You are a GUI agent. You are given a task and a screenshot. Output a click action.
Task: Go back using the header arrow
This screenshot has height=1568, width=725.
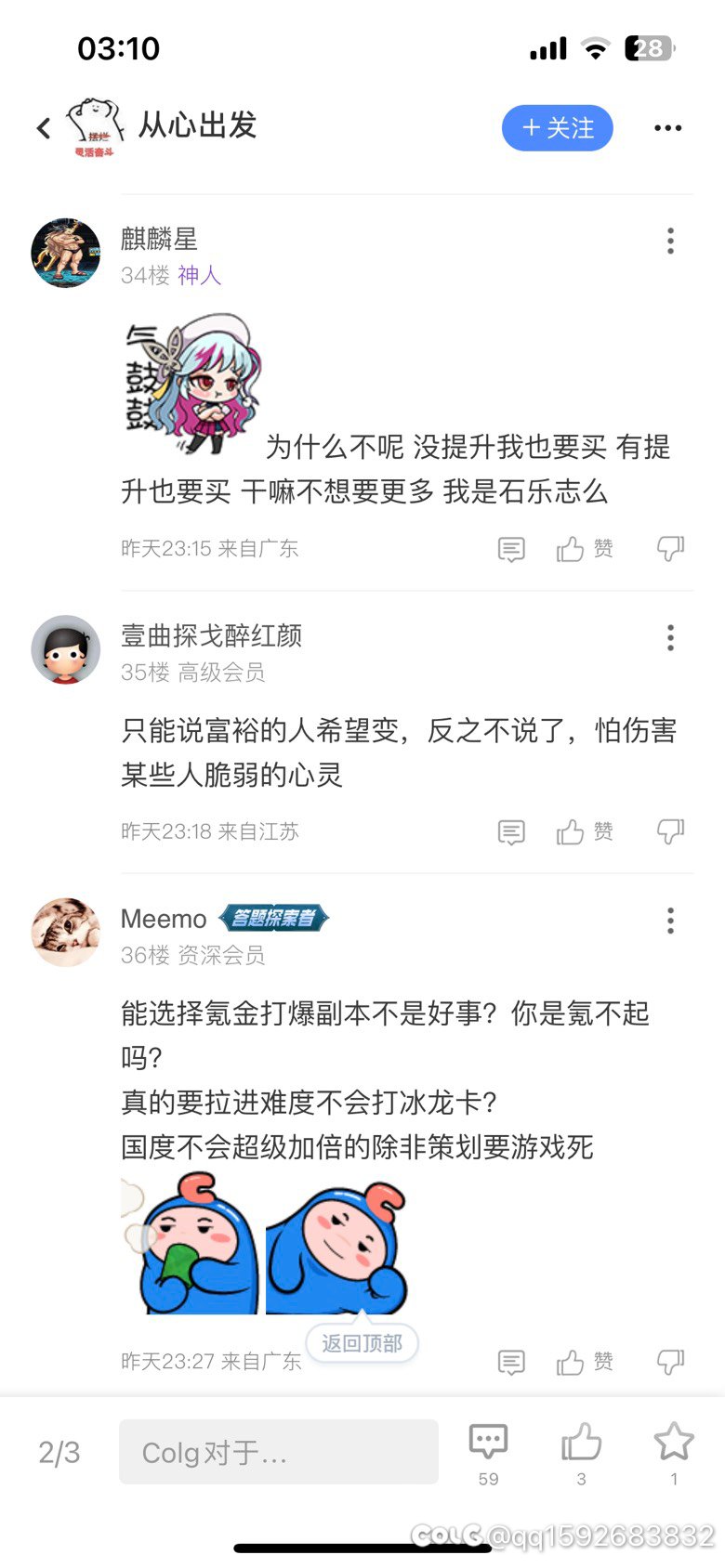pos(44,128)
